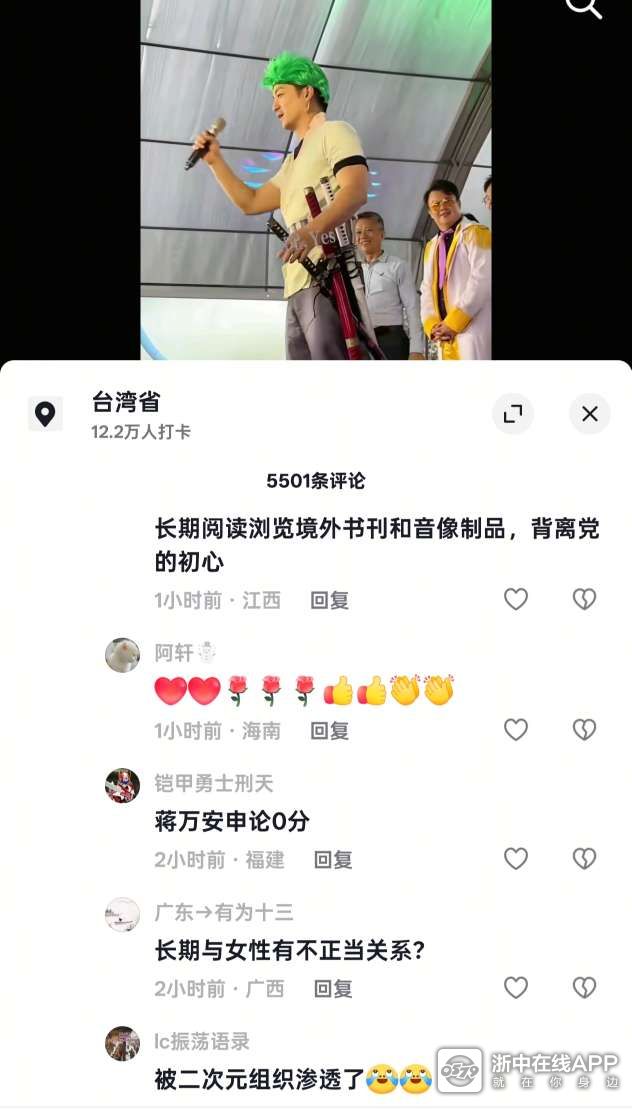Tap the video playing behind the comments

click(315, 180)
